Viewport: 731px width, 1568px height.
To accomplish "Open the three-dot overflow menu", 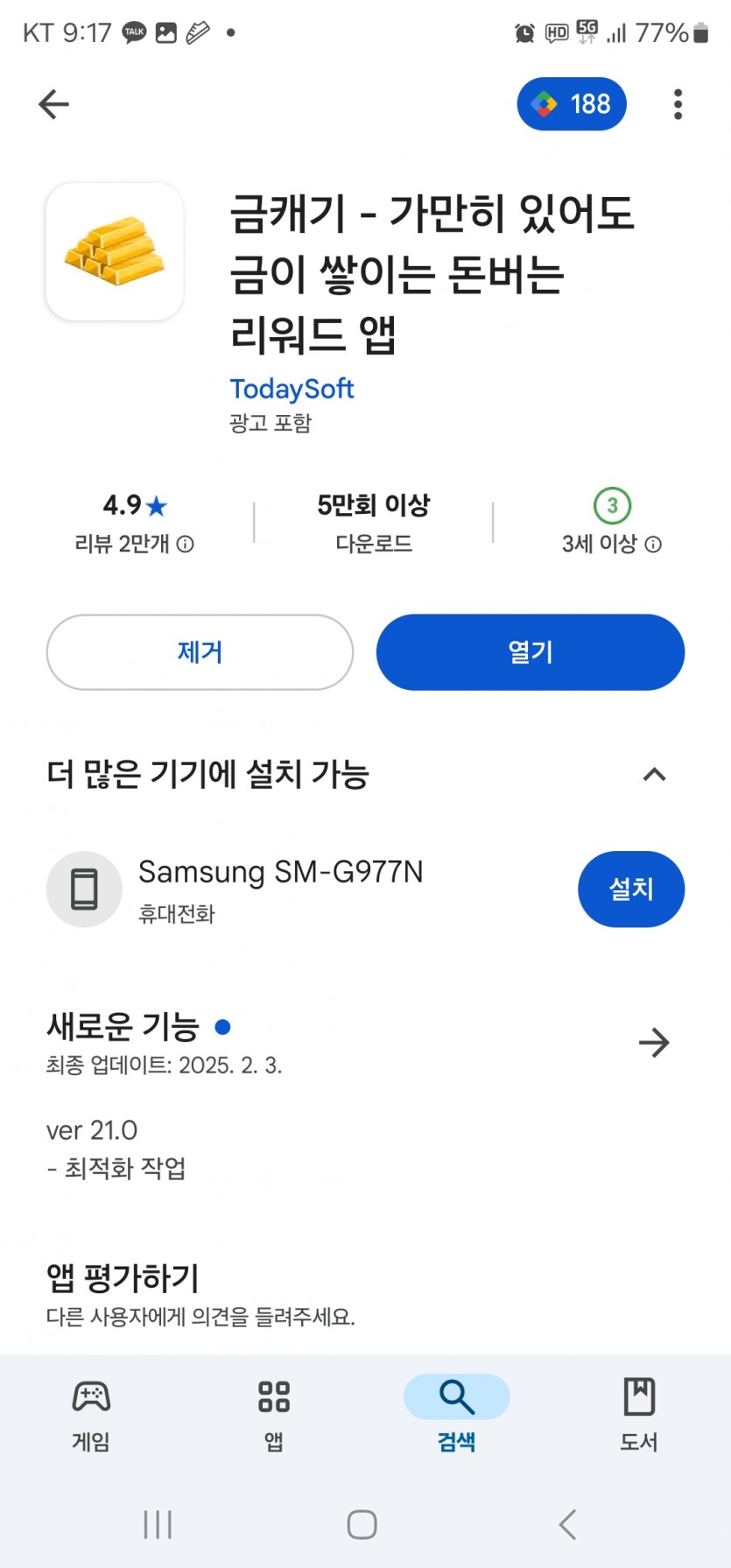I will click(678, 104).
